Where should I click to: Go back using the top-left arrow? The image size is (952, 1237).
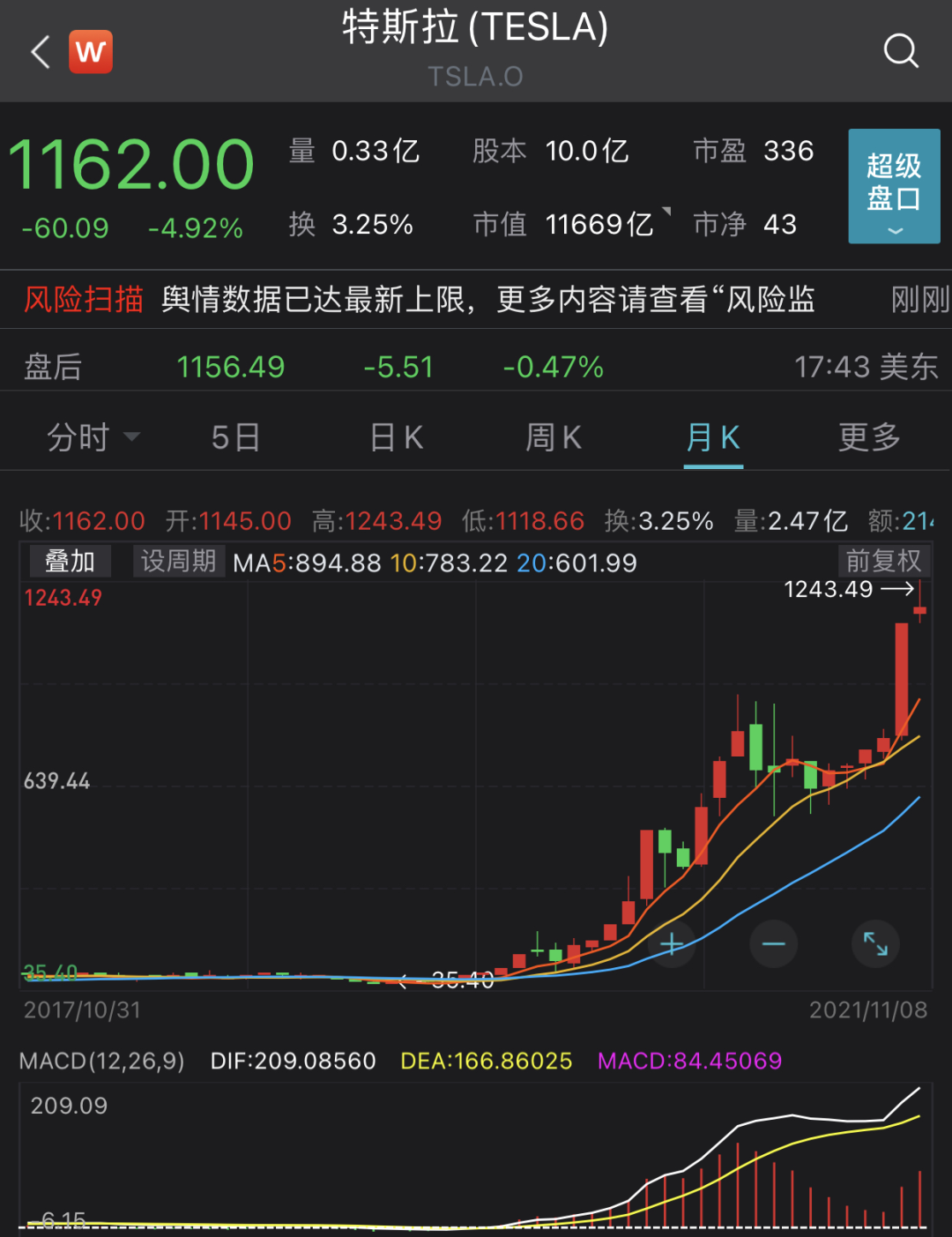click(x=41, y=52)
